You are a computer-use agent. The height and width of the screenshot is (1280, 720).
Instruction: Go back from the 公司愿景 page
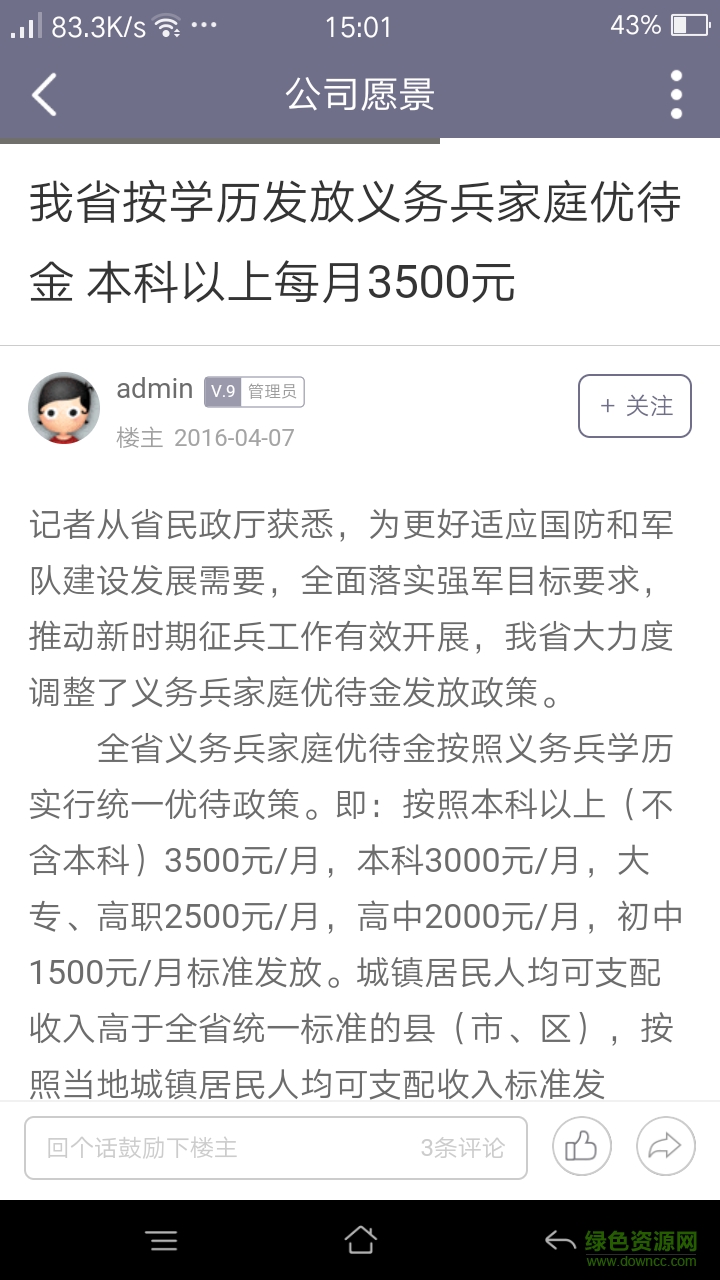(x=44, y=95)
